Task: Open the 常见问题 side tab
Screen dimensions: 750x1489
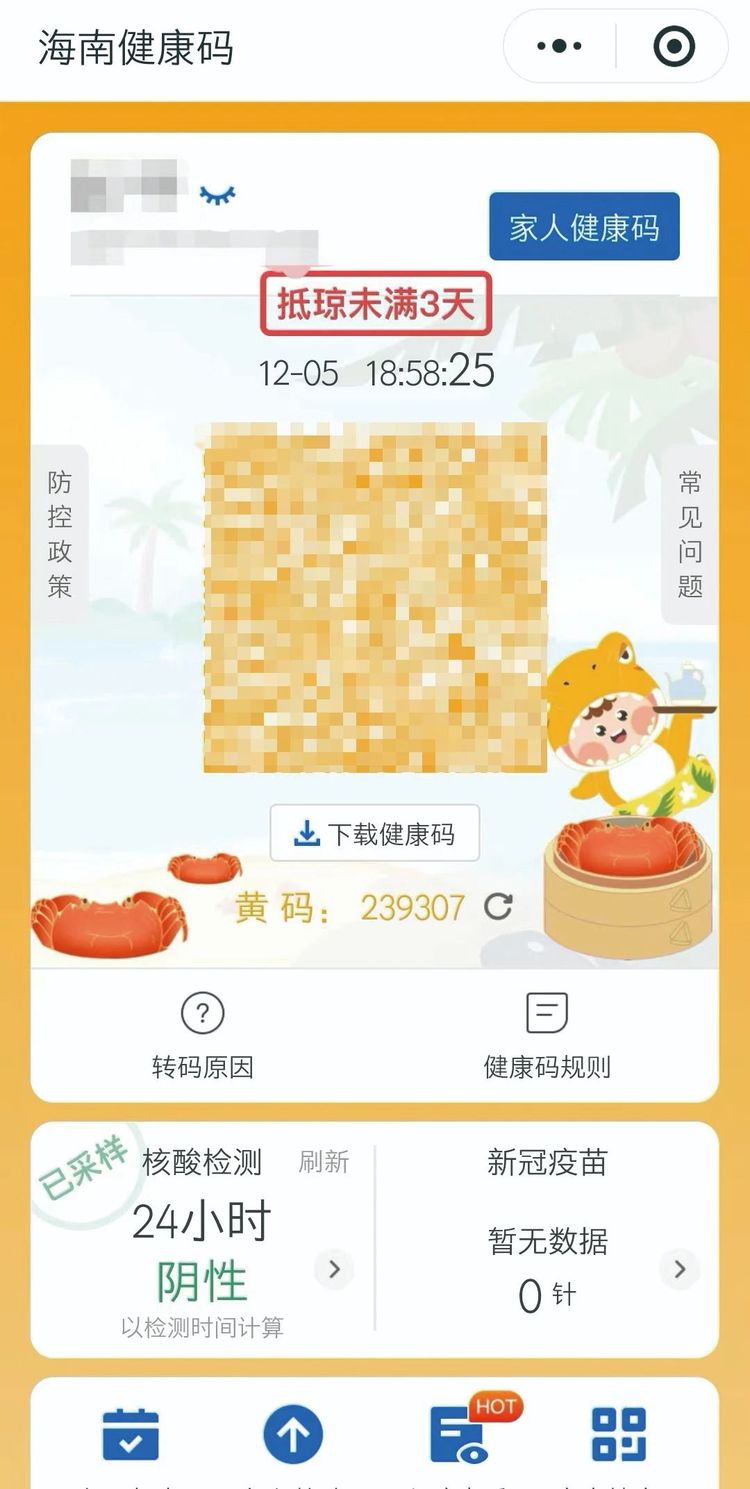Action: (x=690, y=535)
